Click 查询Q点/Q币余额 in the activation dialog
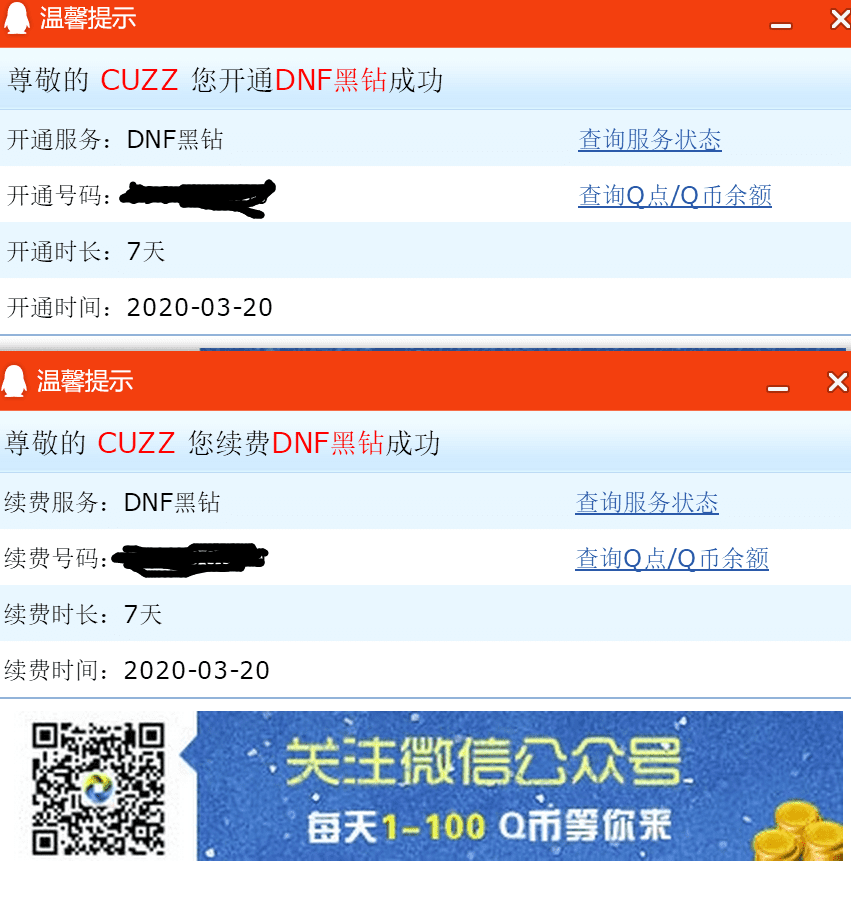Image resolution: width=851 pixels, height=905 pixels. click(x=674, y=196)
